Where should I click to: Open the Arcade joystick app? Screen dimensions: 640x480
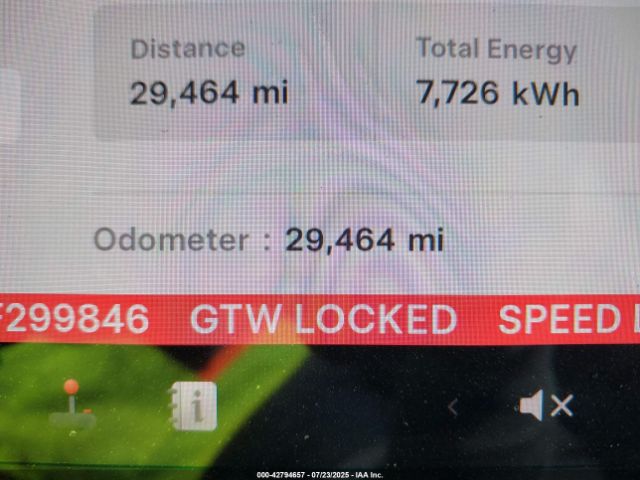(x=72, y=403)
